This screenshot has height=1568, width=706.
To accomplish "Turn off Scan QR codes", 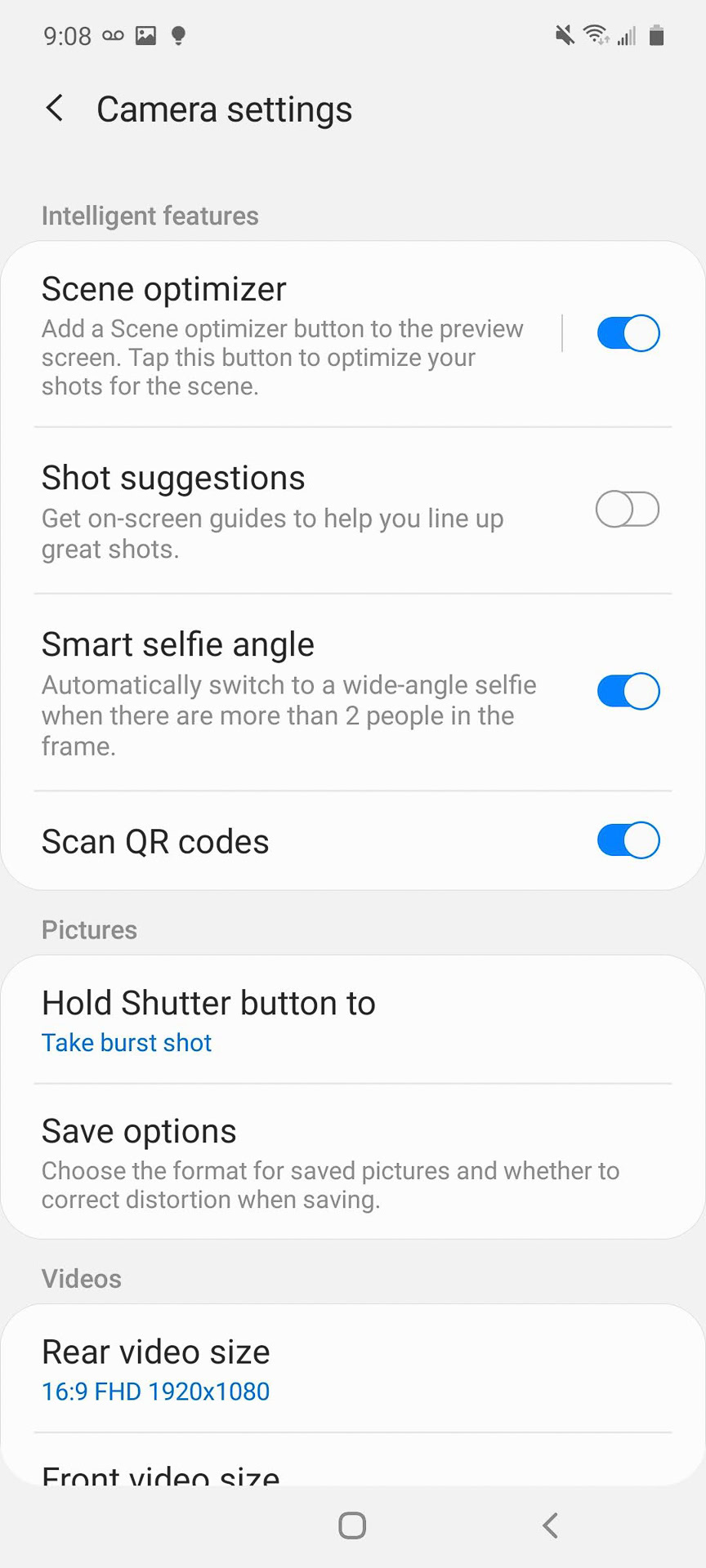I will [x=628, y=840].
